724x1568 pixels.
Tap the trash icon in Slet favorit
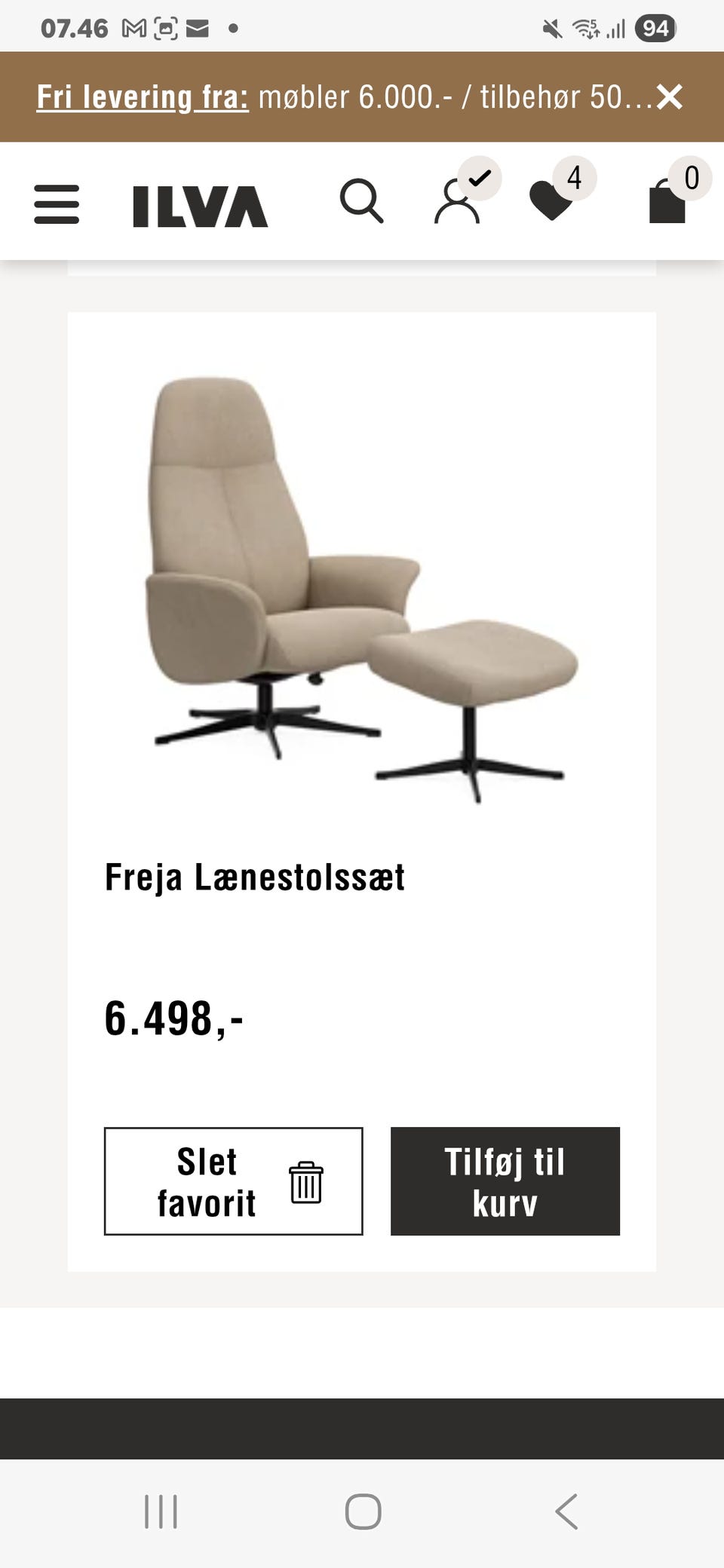click(x=307, y=1182)
